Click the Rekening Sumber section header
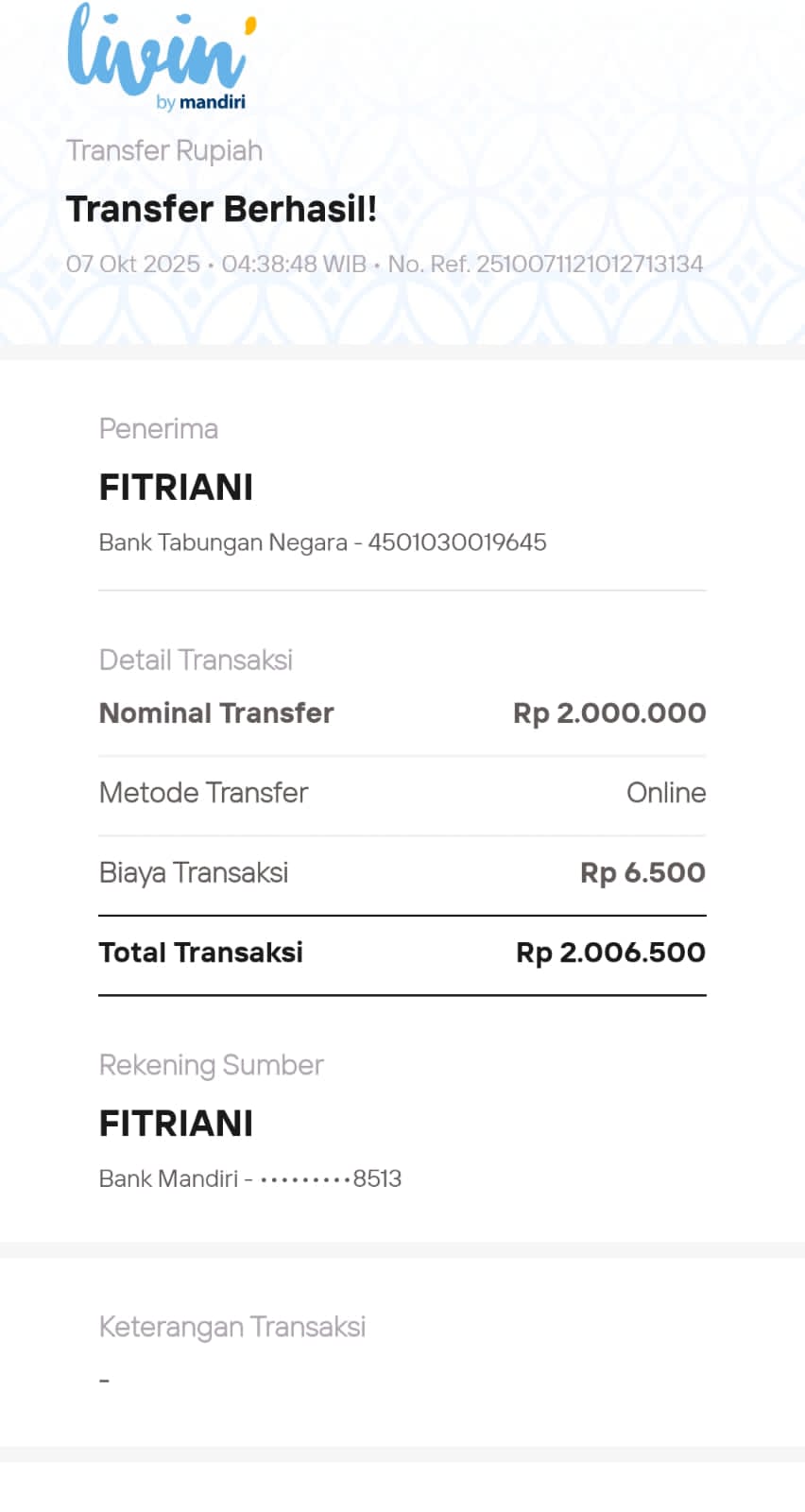Screen dimensions: 805x1512 coord(211,1065)
